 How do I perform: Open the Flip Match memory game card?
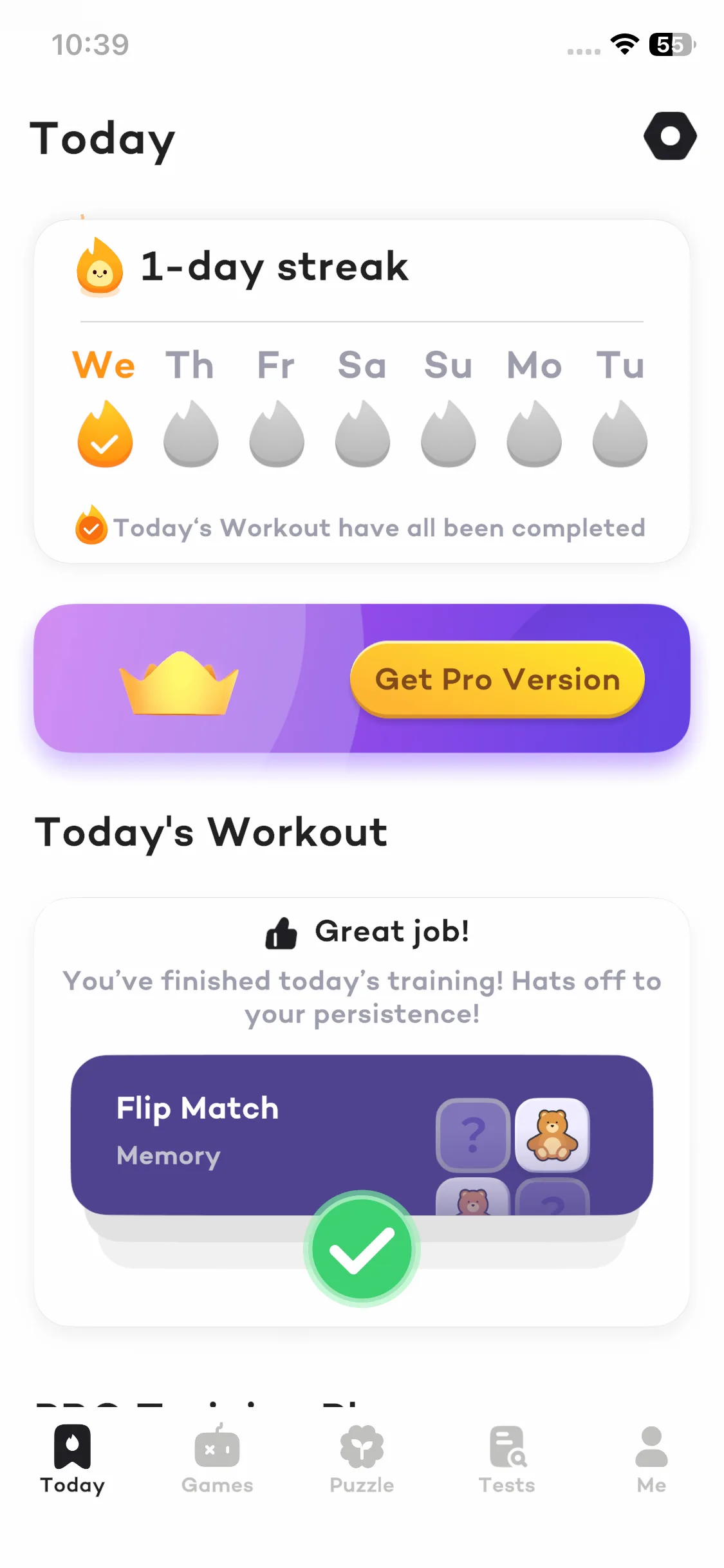[362, 1134]
